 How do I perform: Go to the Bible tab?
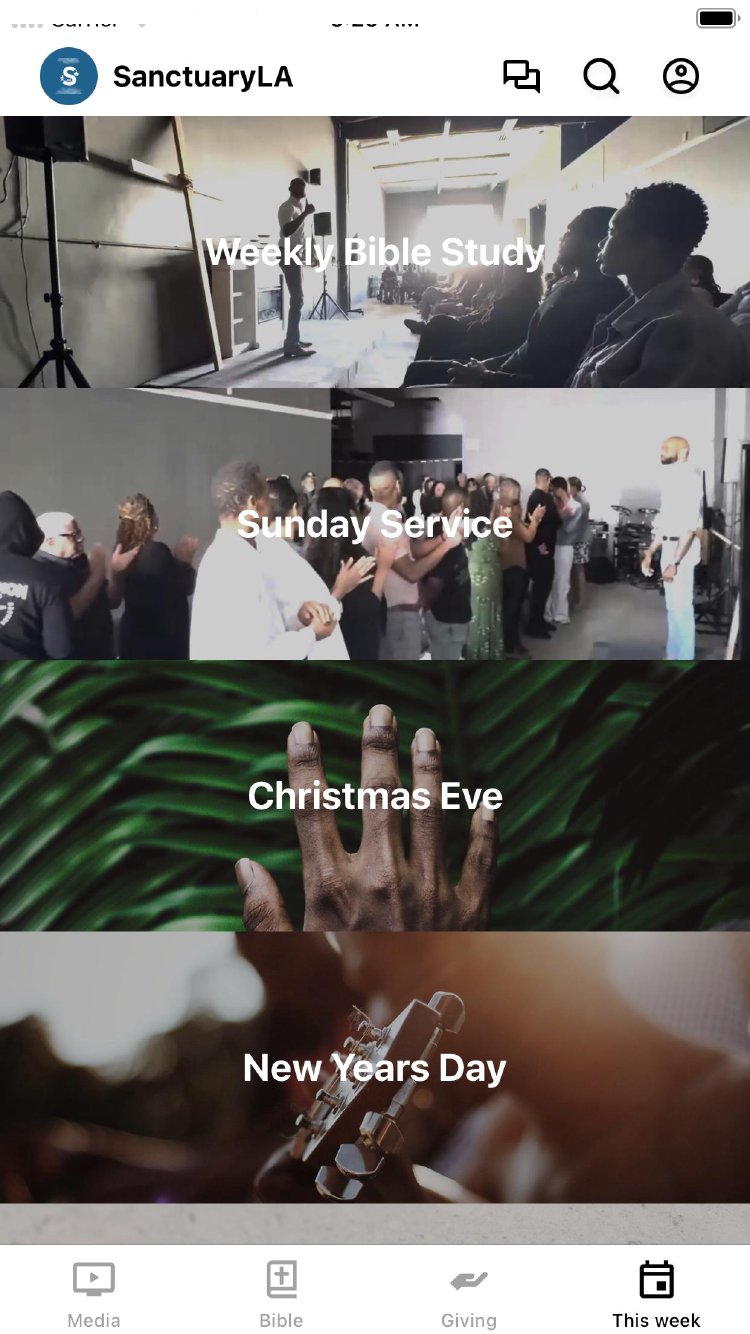tap(281, 1293)
